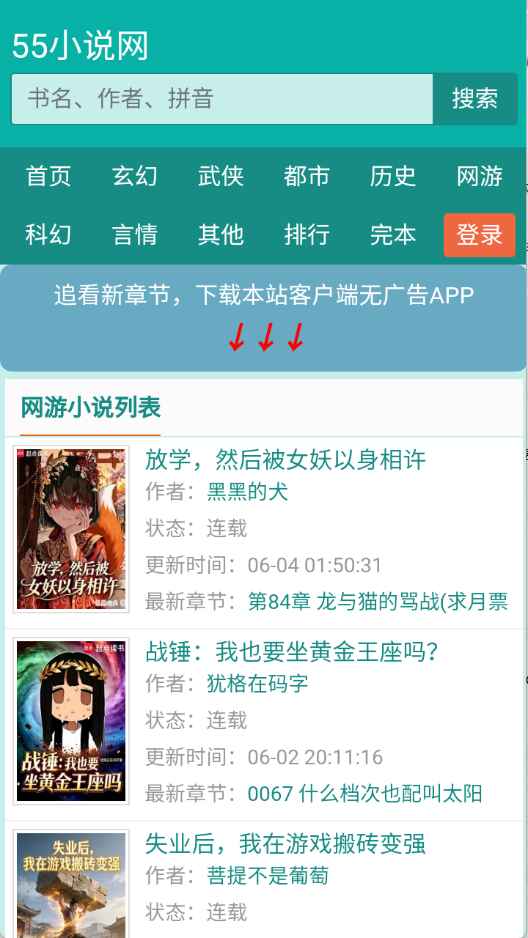Go to 首页 in the navigation
This screenshot has width=528, height=938.
point(48,176)
